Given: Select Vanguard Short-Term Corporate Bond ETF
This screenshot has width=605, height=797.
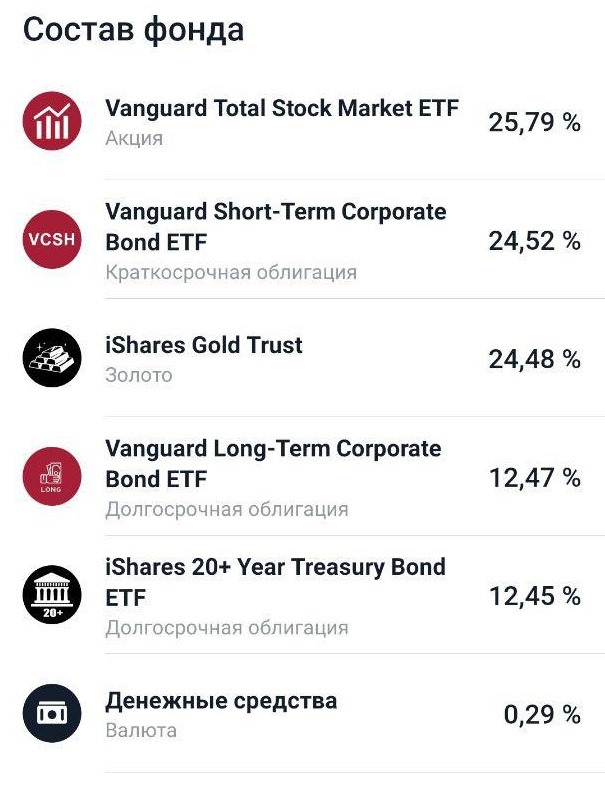Looking at the screenshot, I should 275,227.
